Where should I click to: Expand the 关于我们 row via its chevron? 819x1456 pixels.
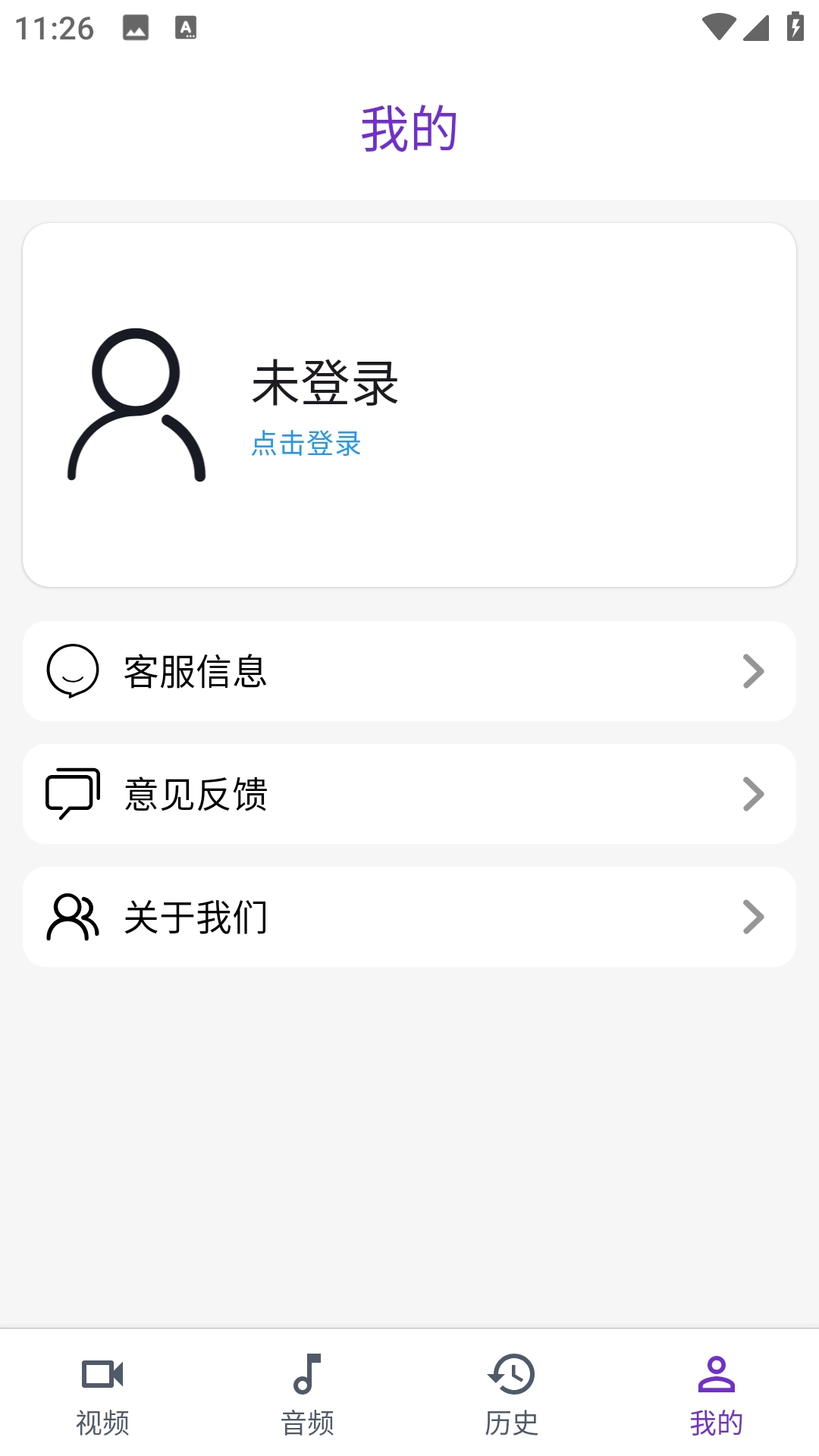[x=752, y=917]
